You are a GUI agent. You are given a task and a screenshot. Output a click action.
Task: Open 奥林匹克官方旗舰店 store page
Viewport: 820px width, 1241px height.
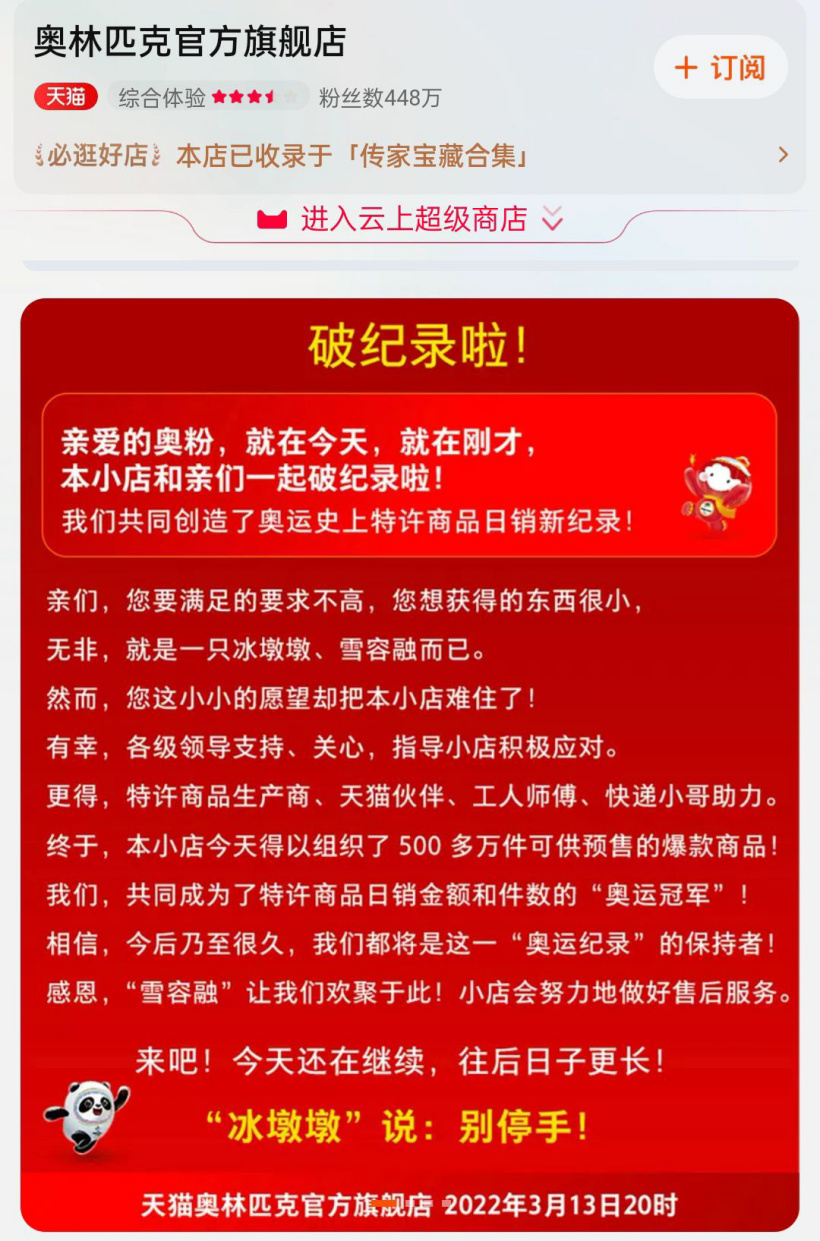[x=190, y=42]
